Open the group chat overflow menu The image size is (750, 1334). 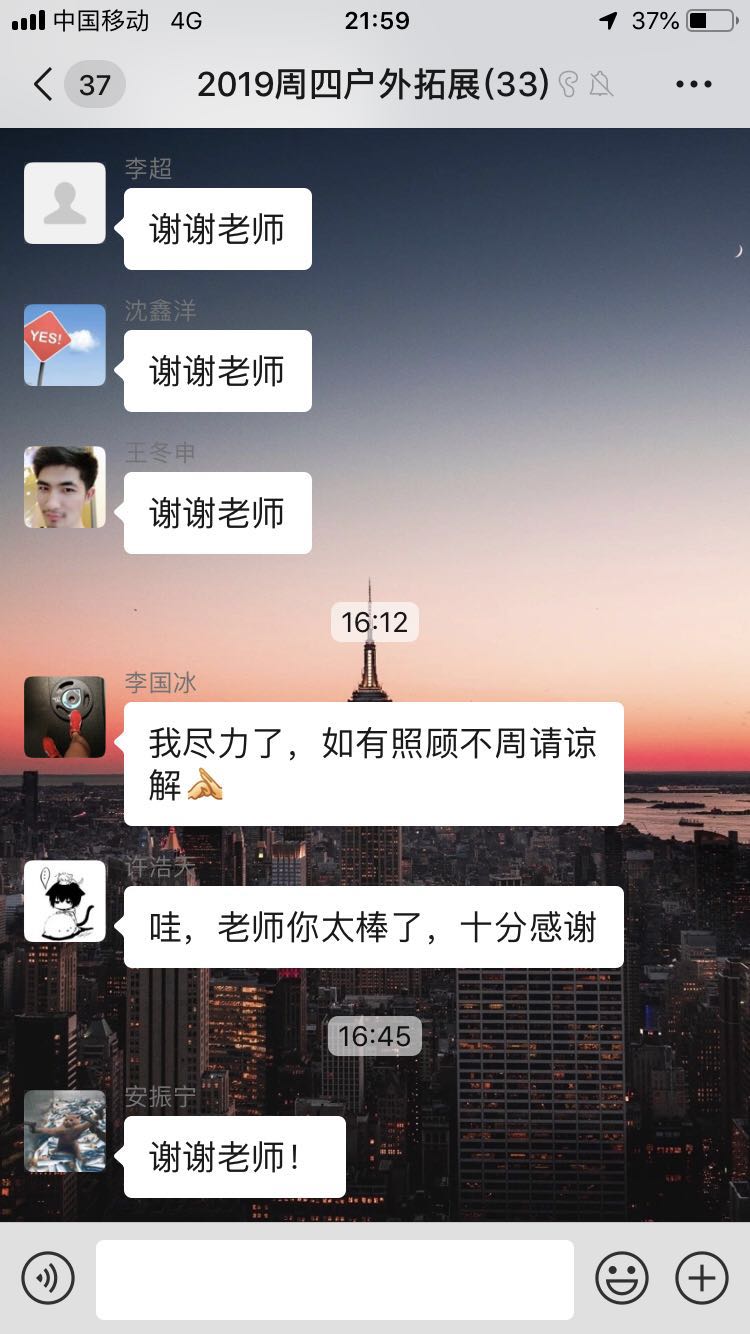693,85
